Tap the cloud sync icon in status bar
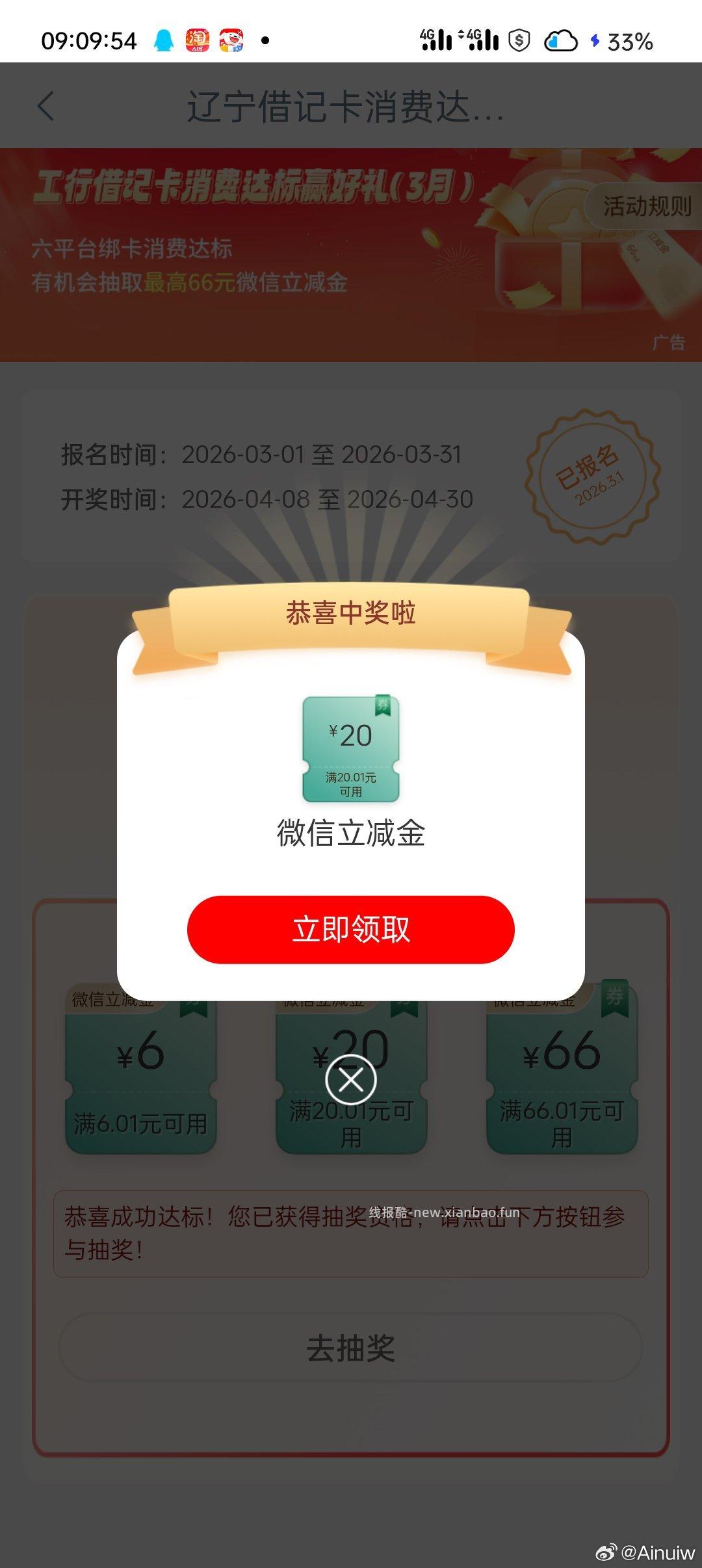Screen dimensions: 702x1568 [x=562, y=40]
